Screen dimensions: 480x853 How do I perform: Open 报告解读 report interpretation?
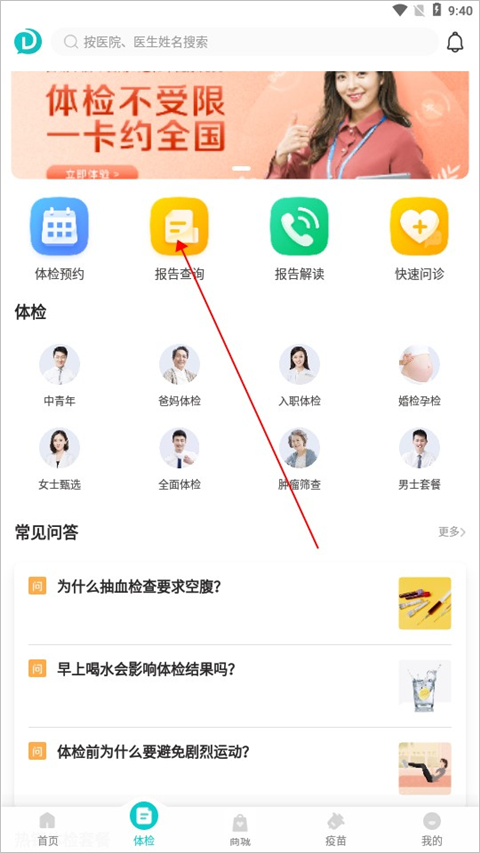pyautogui.click(x=299, y=239)
